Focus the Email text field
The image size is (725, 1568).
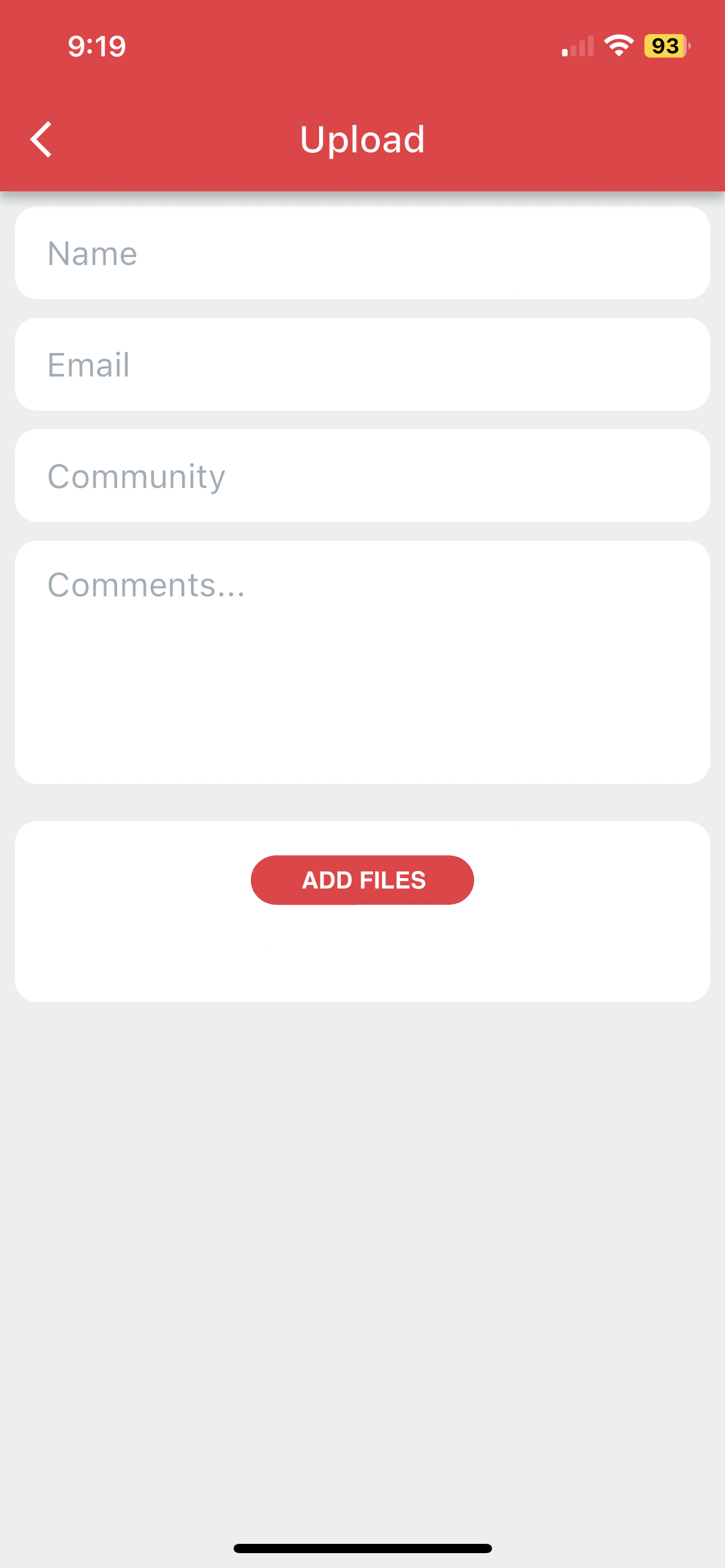(362, 365)
